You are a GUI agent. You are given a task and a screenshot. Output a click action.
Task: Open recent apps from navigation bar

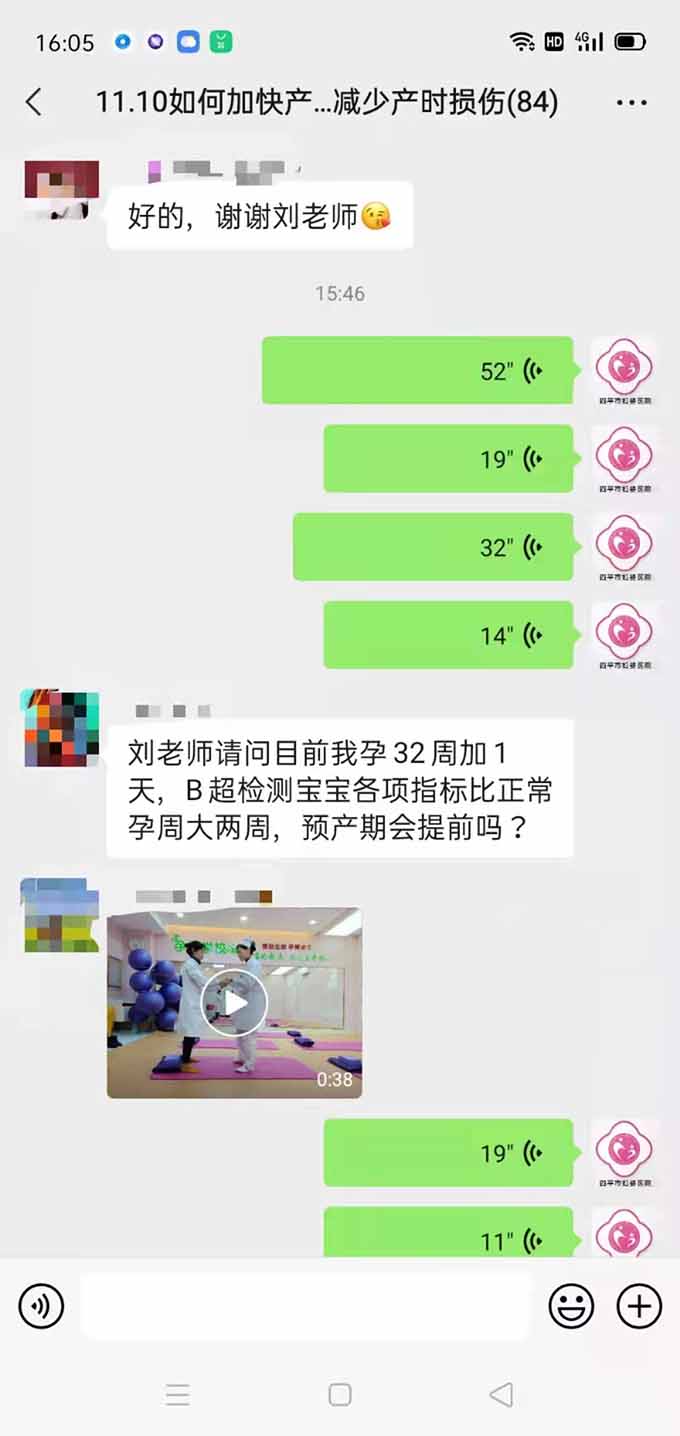click(178, 1394)
